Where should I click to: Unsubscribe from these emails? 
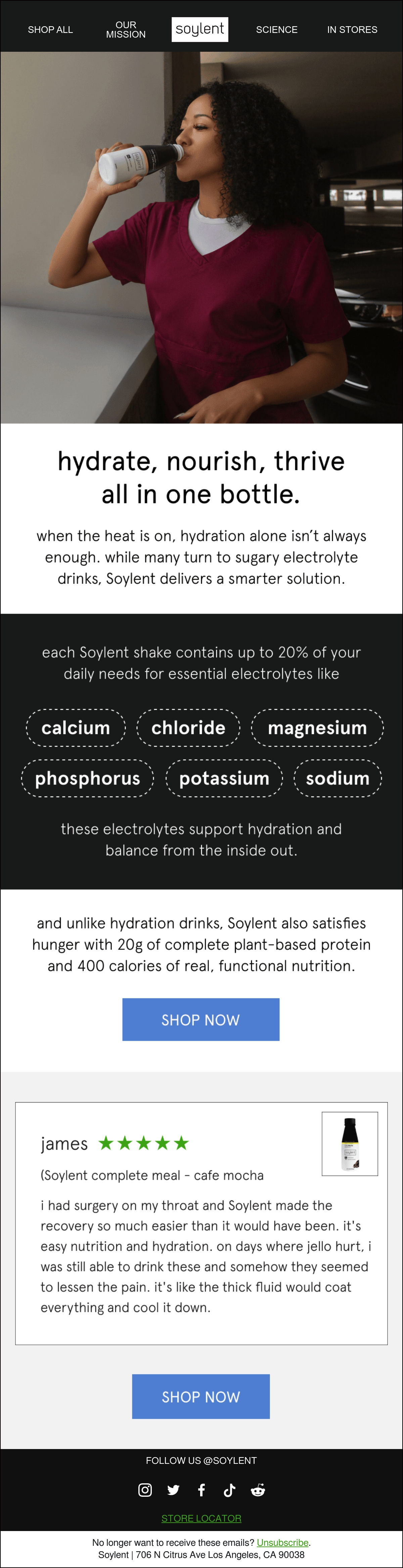pyautogui.click(x=282, y=1542)
